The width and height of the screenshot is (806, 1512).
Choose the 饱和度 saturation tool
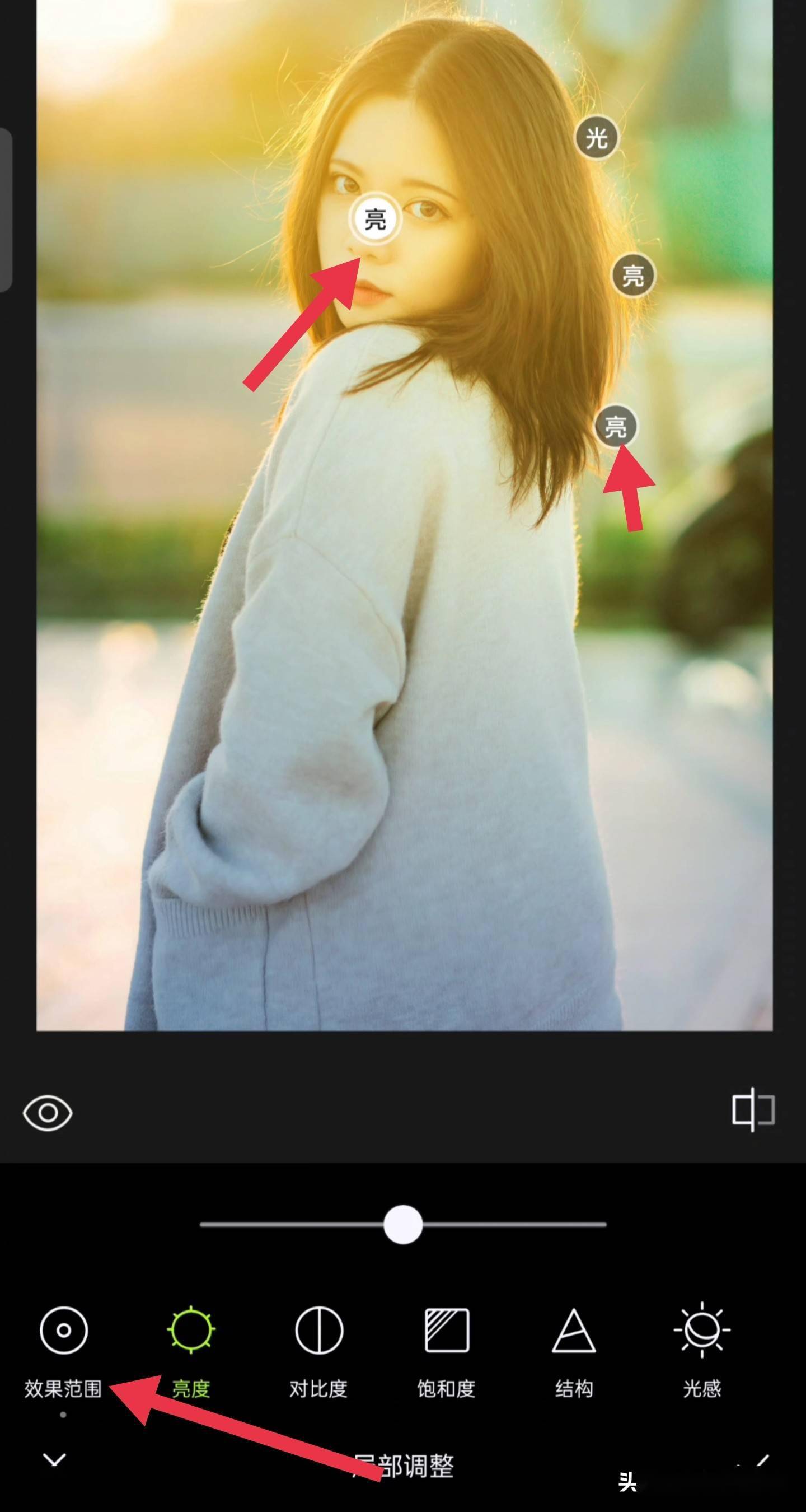[447, 1351]
